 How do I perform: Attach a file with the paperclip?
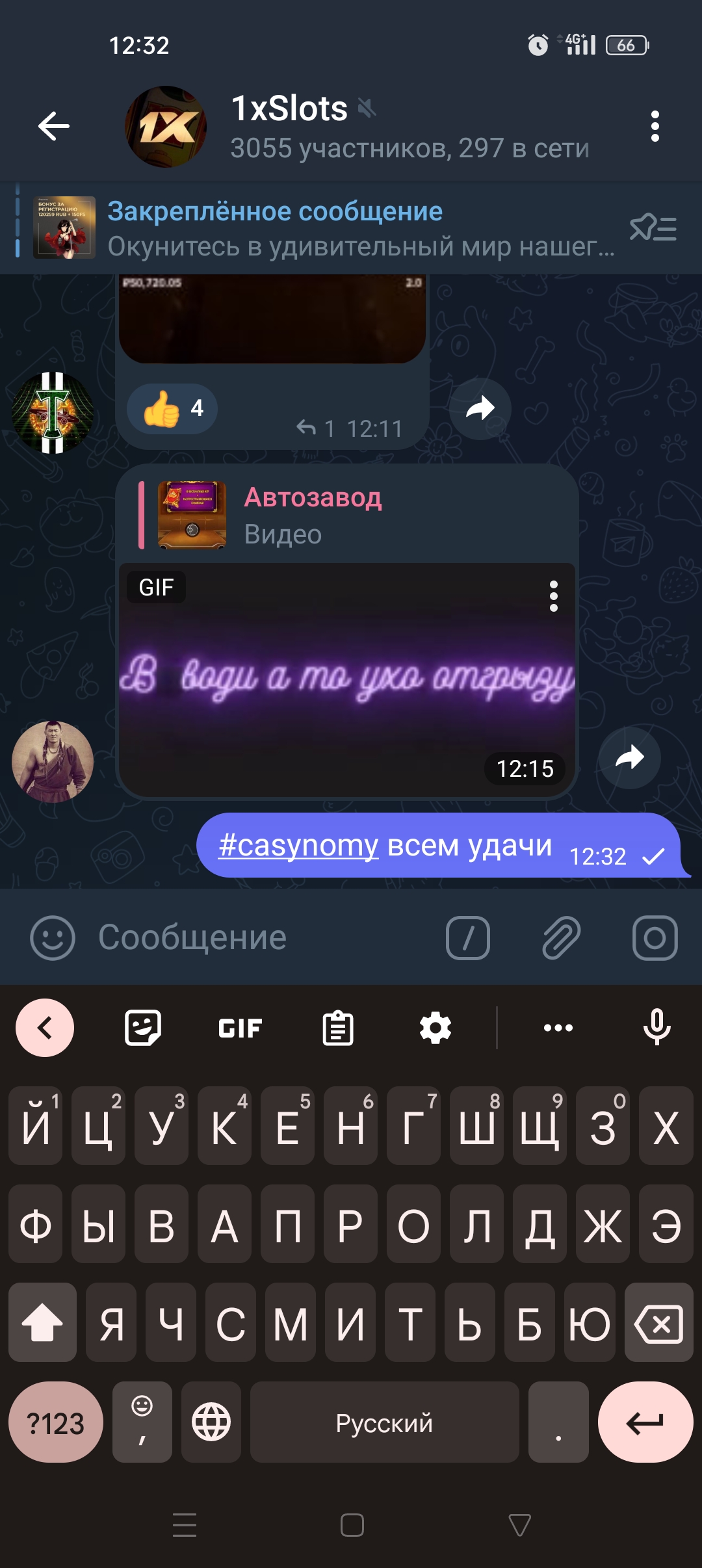[561, 938]
